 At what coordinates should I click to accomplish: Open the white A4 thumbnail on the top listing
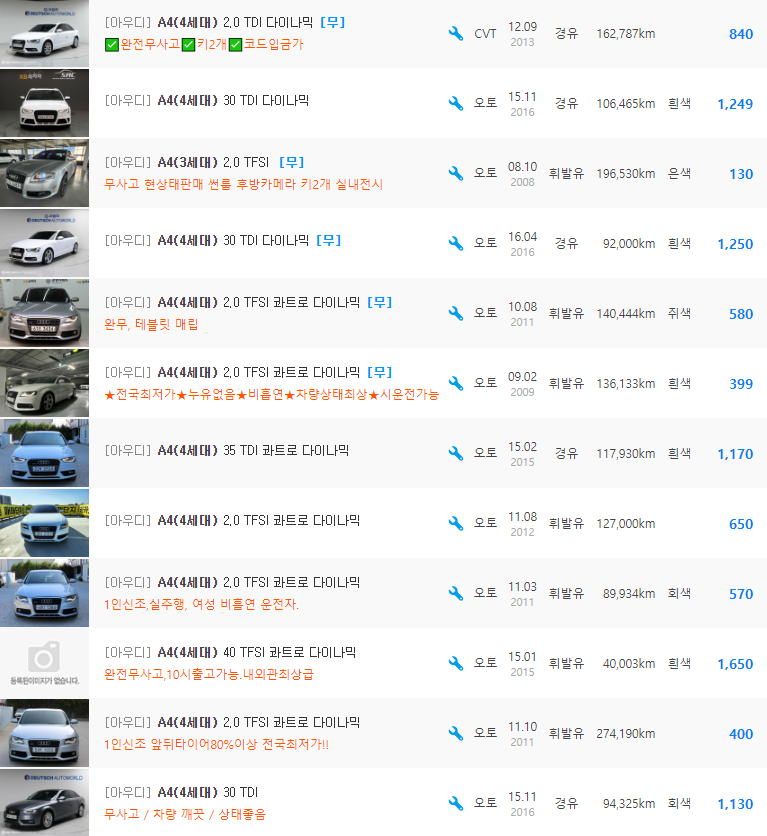[x=44, y=33]
